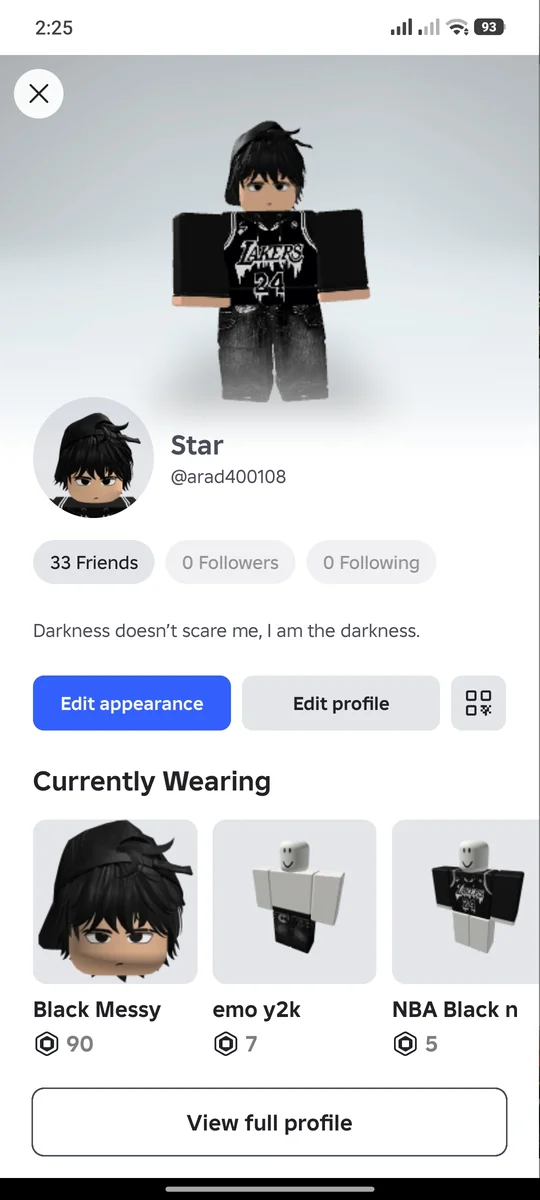Close the profile view
Screen dimensions: 540x1200
coord(39,94)
